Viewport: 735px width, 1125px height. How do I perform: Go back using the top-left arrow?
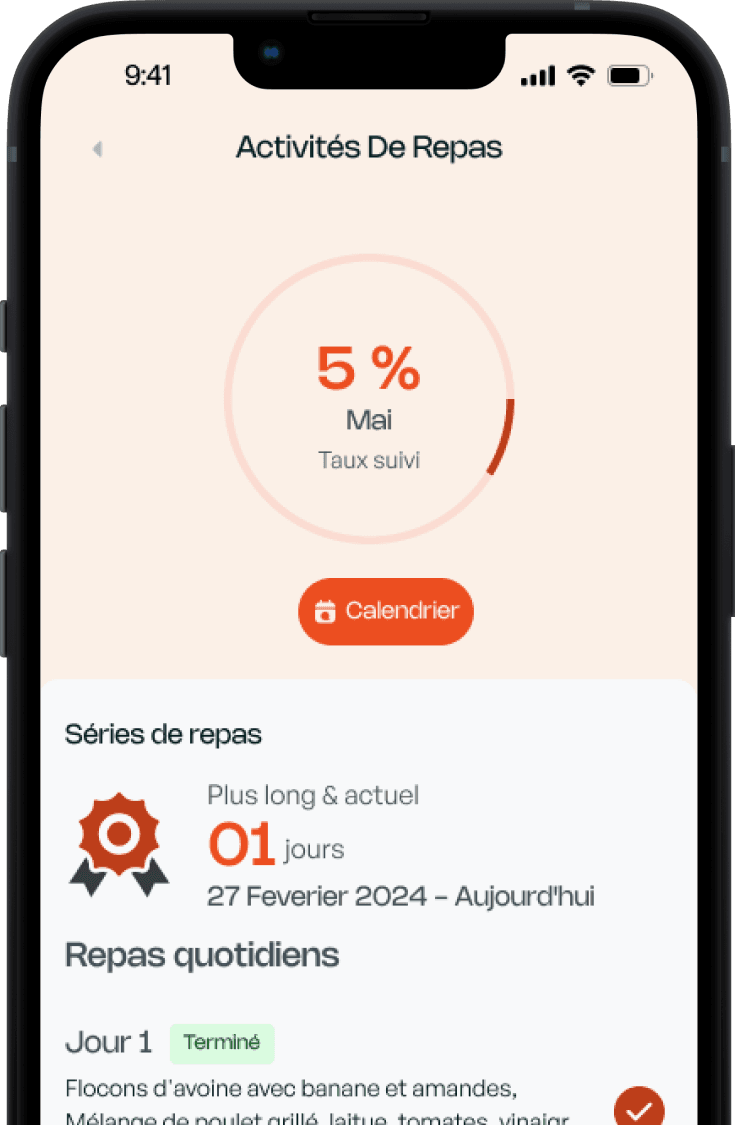click(x=97, y=149)
